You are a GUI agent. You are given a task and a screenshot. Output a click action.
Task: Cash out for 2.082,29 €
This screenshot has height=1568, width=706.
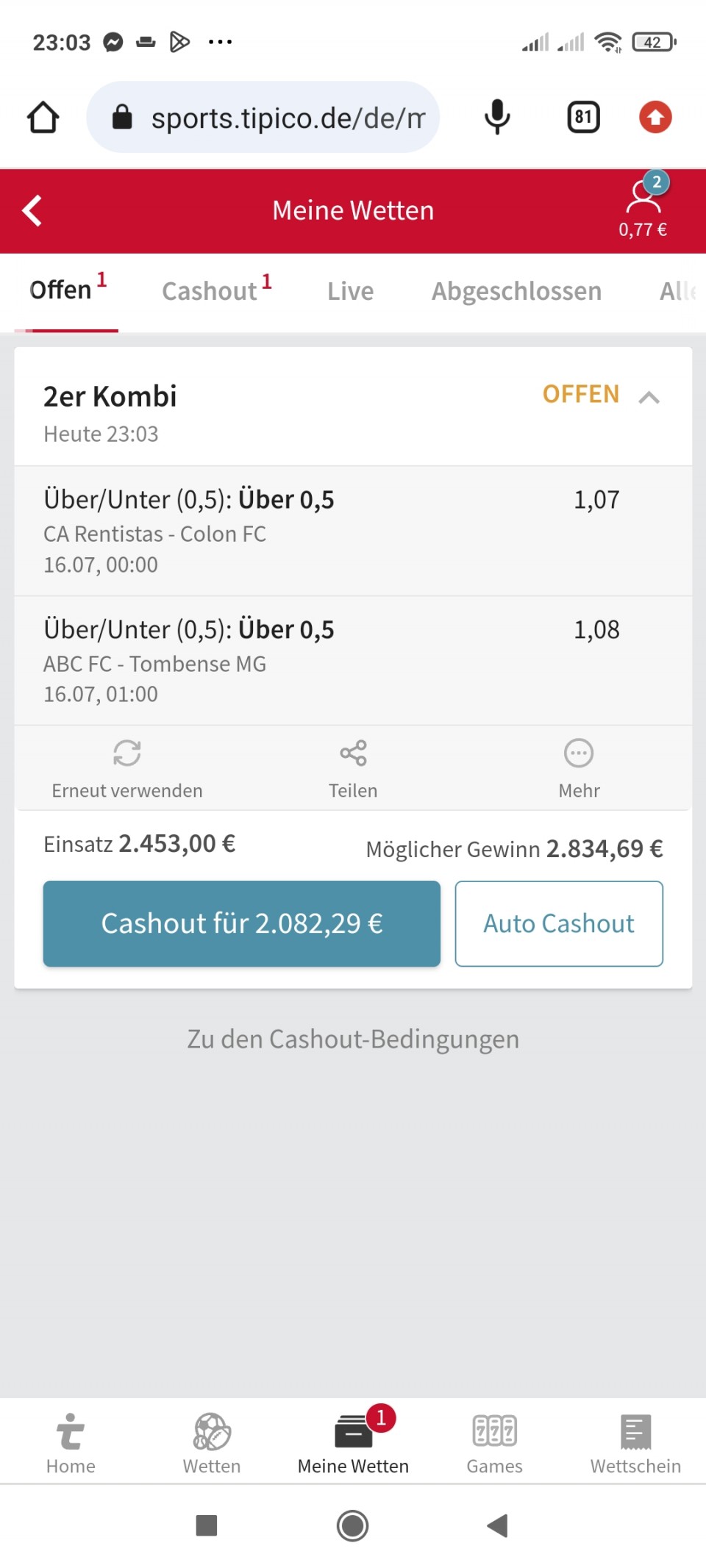[242, 923]
